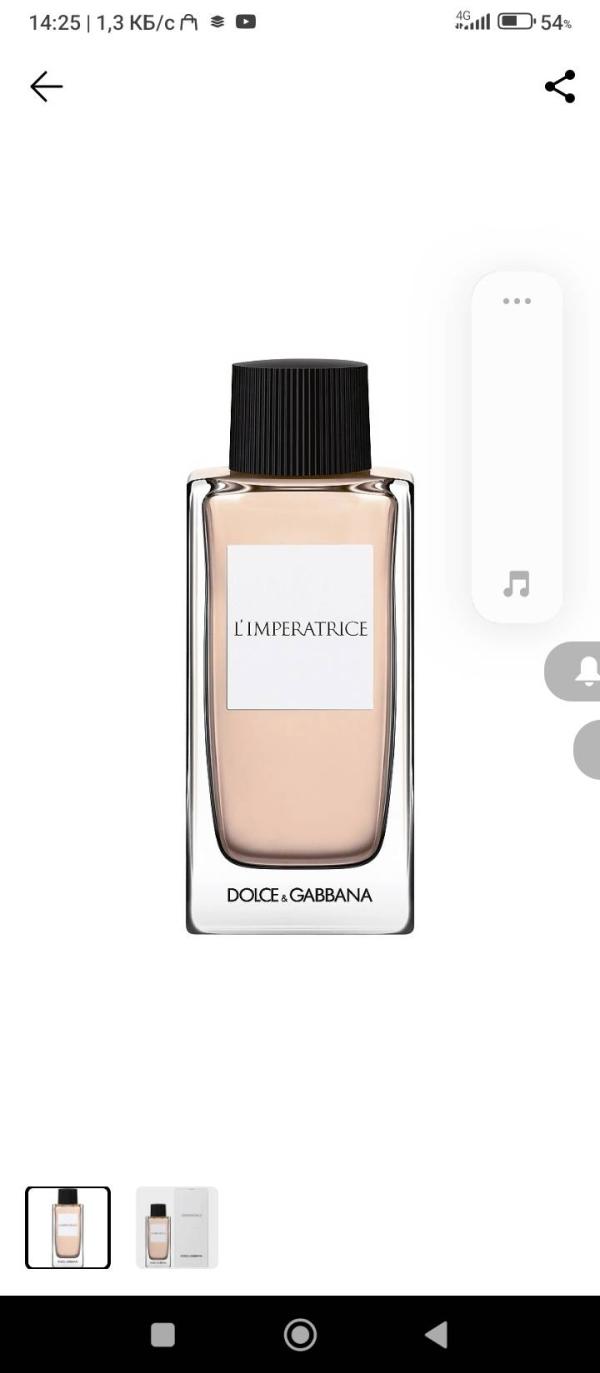Viewport: 600px width, 1373px height.
Task: Select the first bottle thumbnail
Action: (x=68, y=1227)
